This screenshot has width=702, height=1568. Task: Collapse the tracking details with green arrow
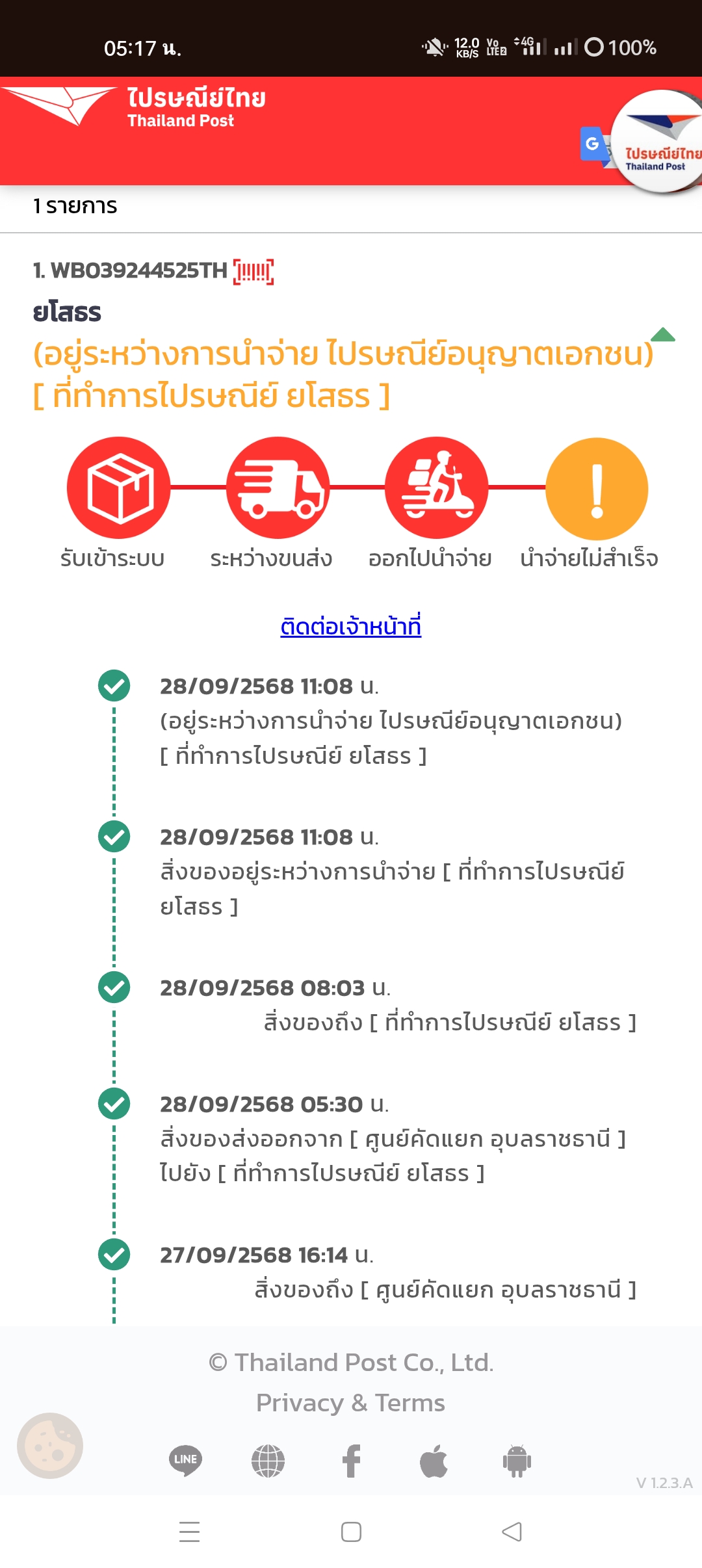click(x=663, y=334)
